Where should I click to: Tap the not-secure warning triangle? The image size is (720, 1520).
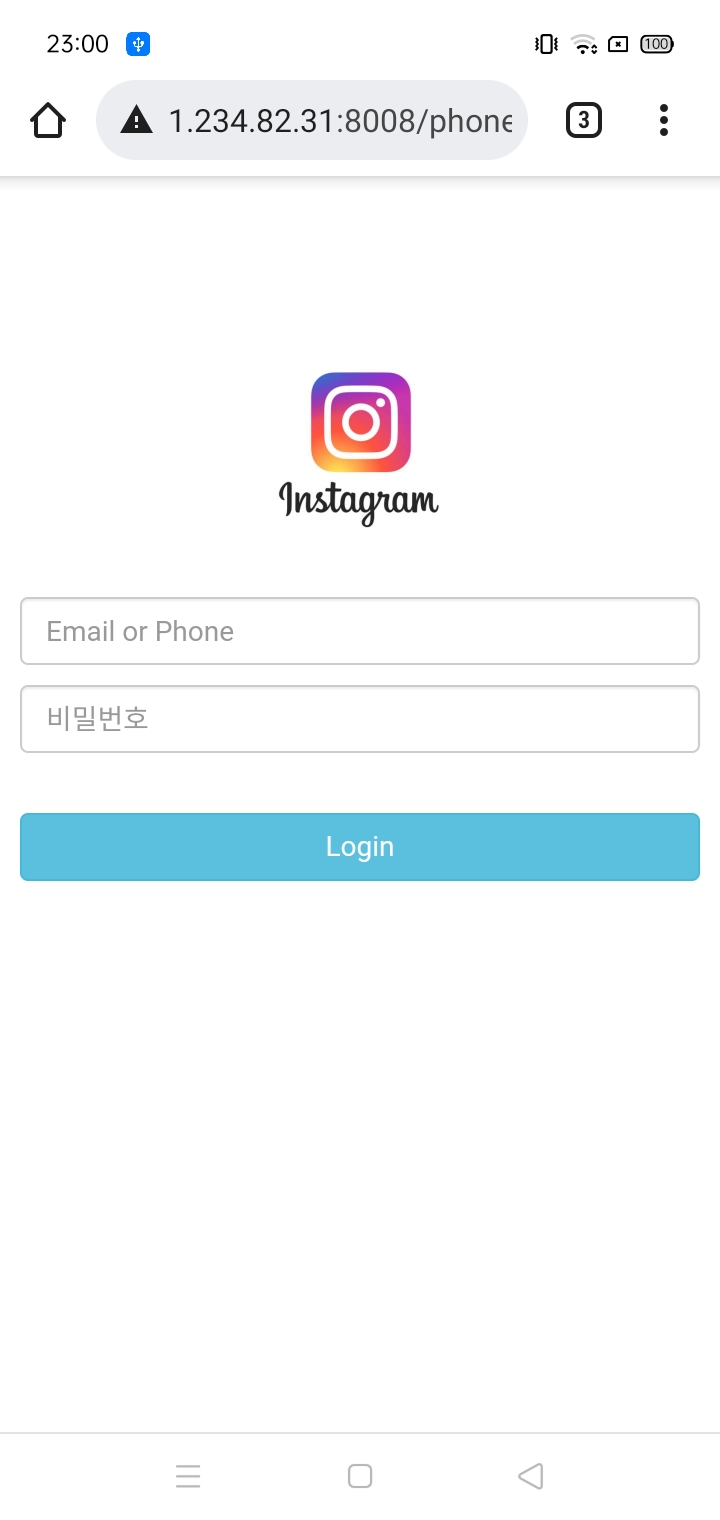tap(136, 121)
